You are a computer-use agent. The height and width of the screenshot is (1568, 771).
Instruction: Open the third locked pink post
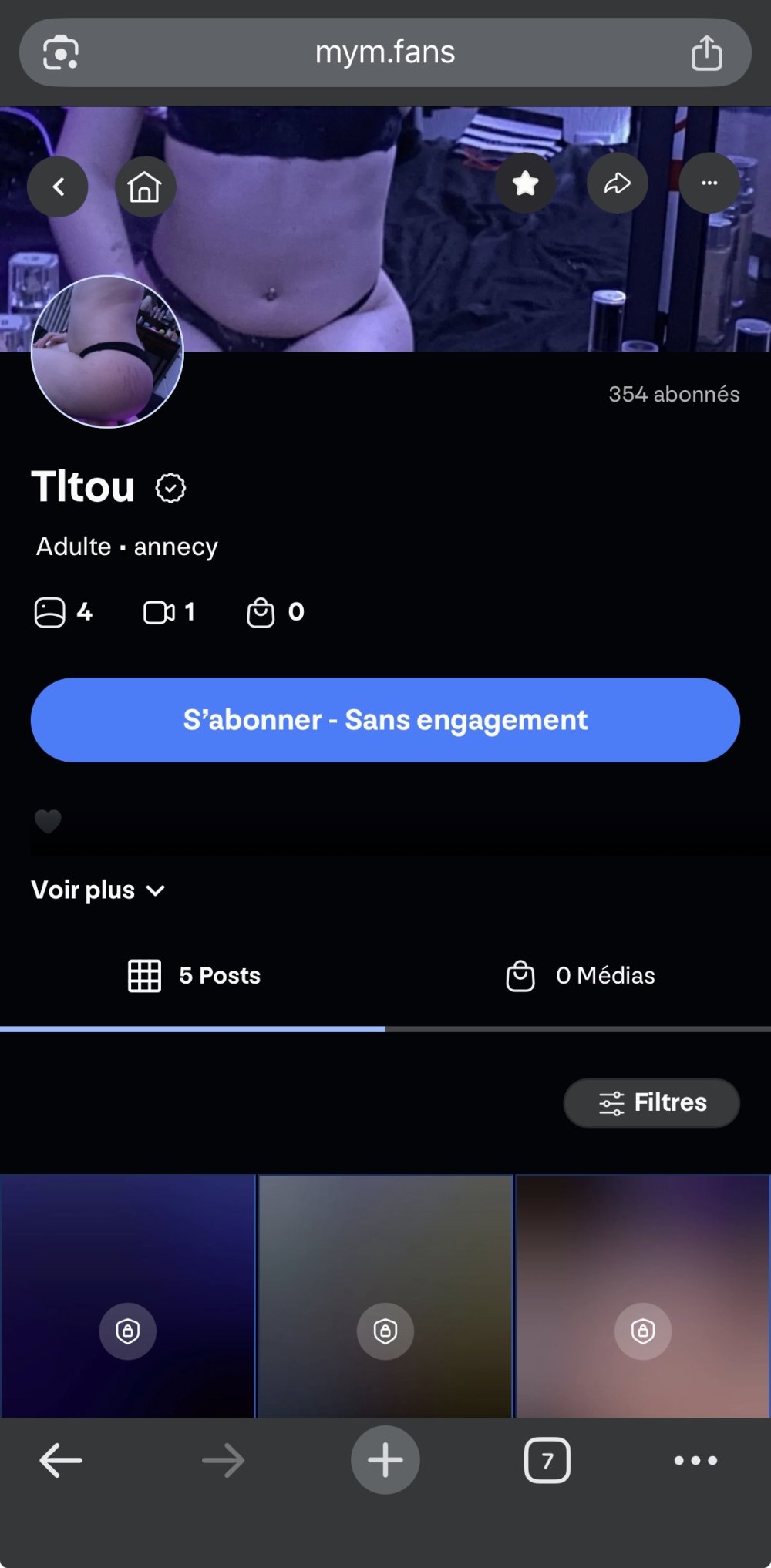pos(643,1297)
